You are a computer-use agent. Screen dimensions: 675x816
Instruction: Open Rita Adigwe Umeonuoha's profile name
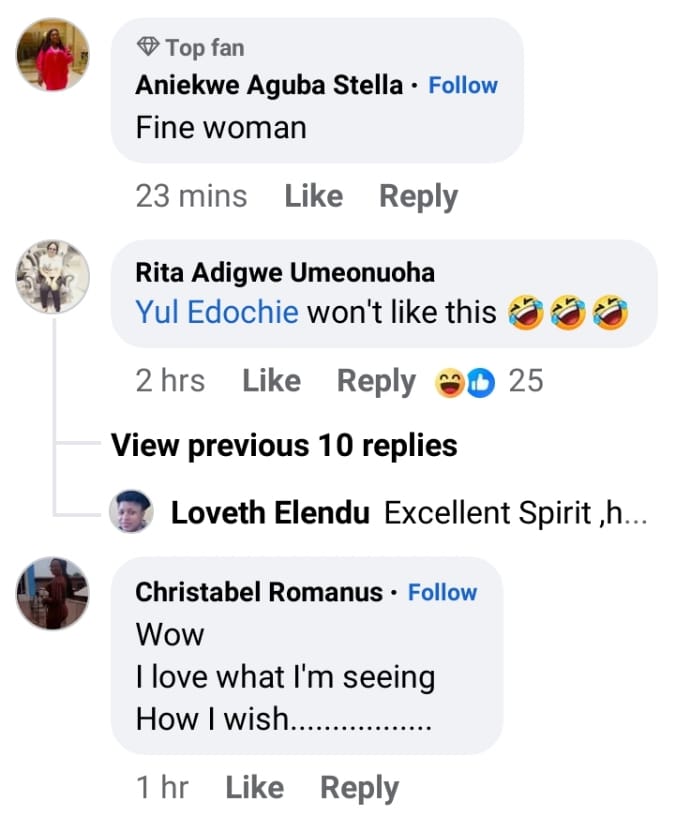285,273
